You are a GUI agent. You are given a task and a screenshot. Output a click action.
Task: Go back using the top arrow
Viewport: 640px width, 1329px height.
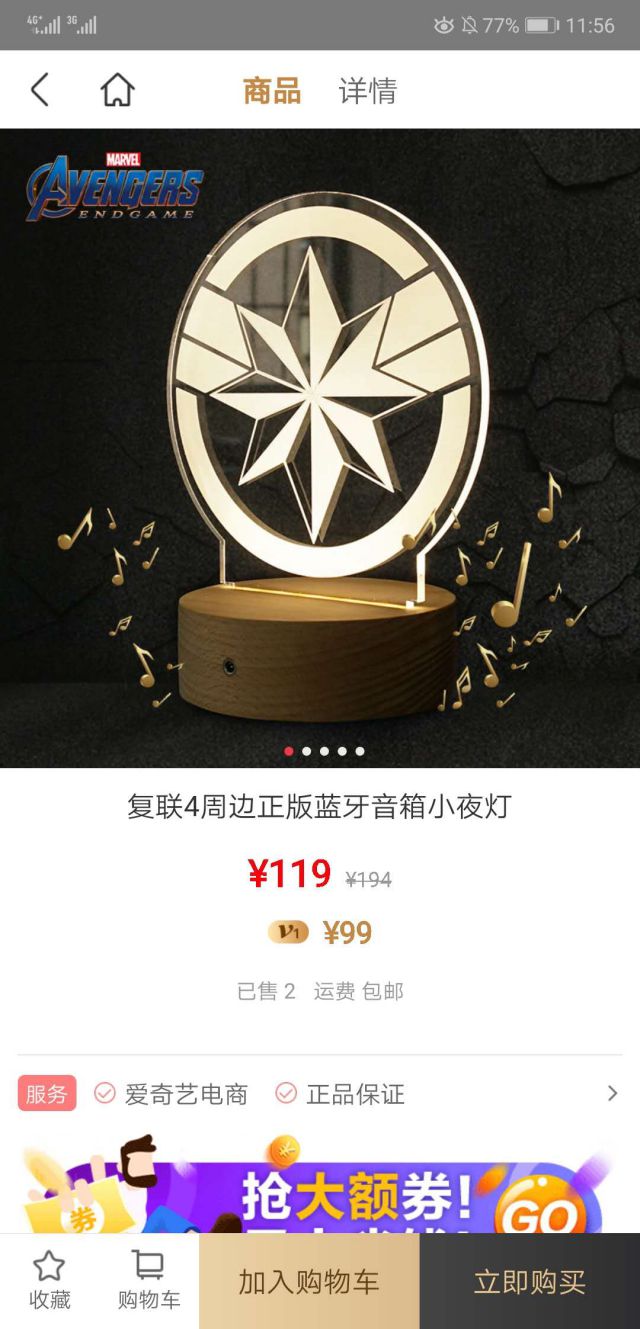[40, 90]
